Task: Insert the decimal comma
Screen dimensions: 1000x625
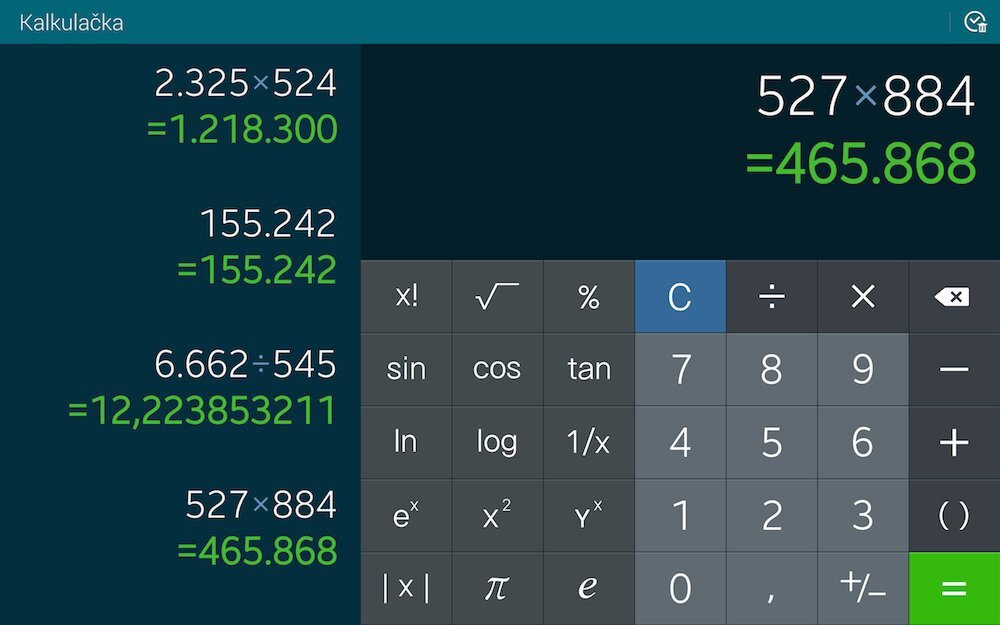Action: coord(771,589)
